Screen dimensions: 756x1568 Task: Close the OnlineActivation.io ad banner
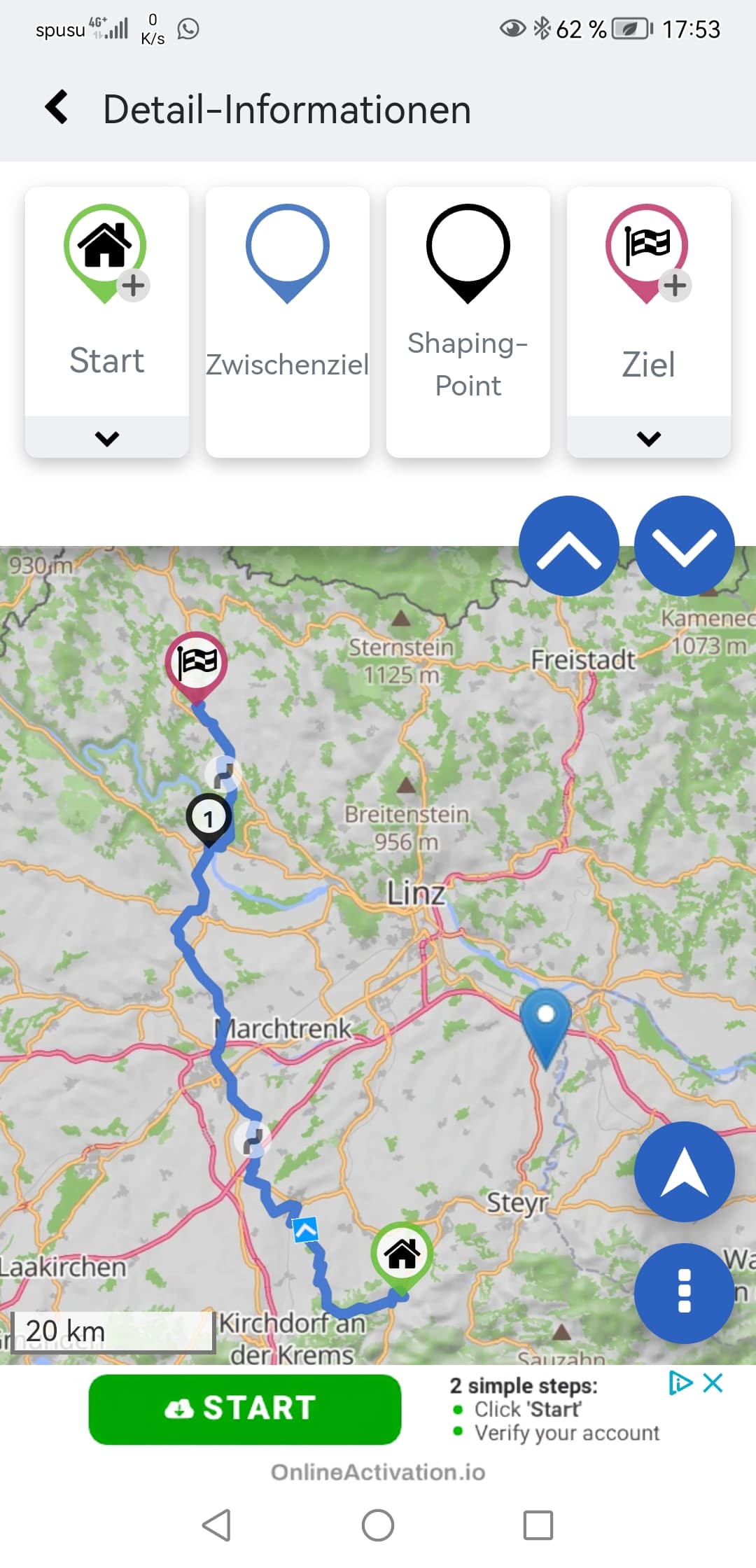(713, 1382)
